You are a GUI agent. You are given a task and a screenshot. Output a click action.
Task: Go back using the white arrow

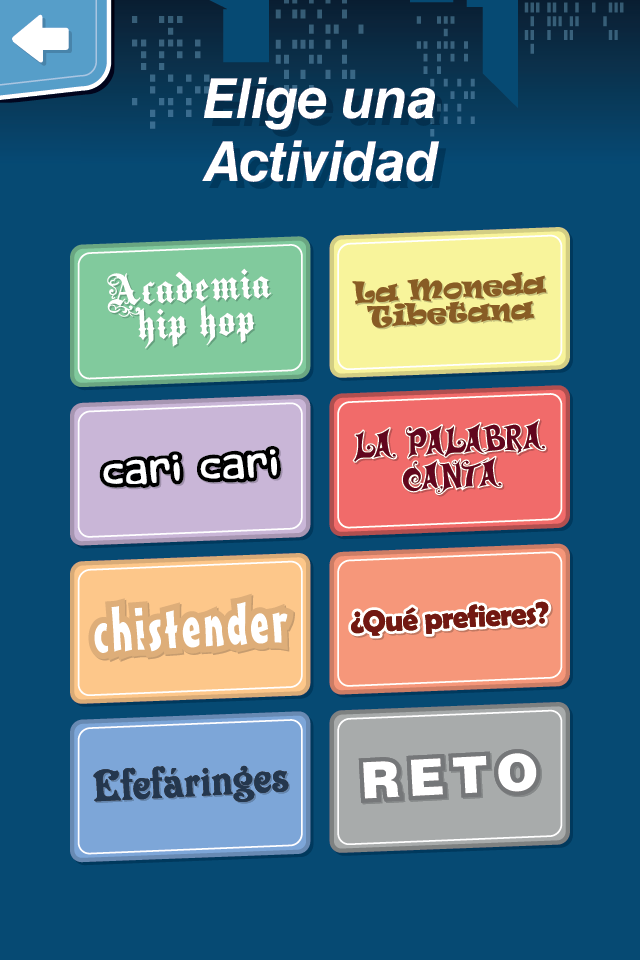tap(41, 39)
